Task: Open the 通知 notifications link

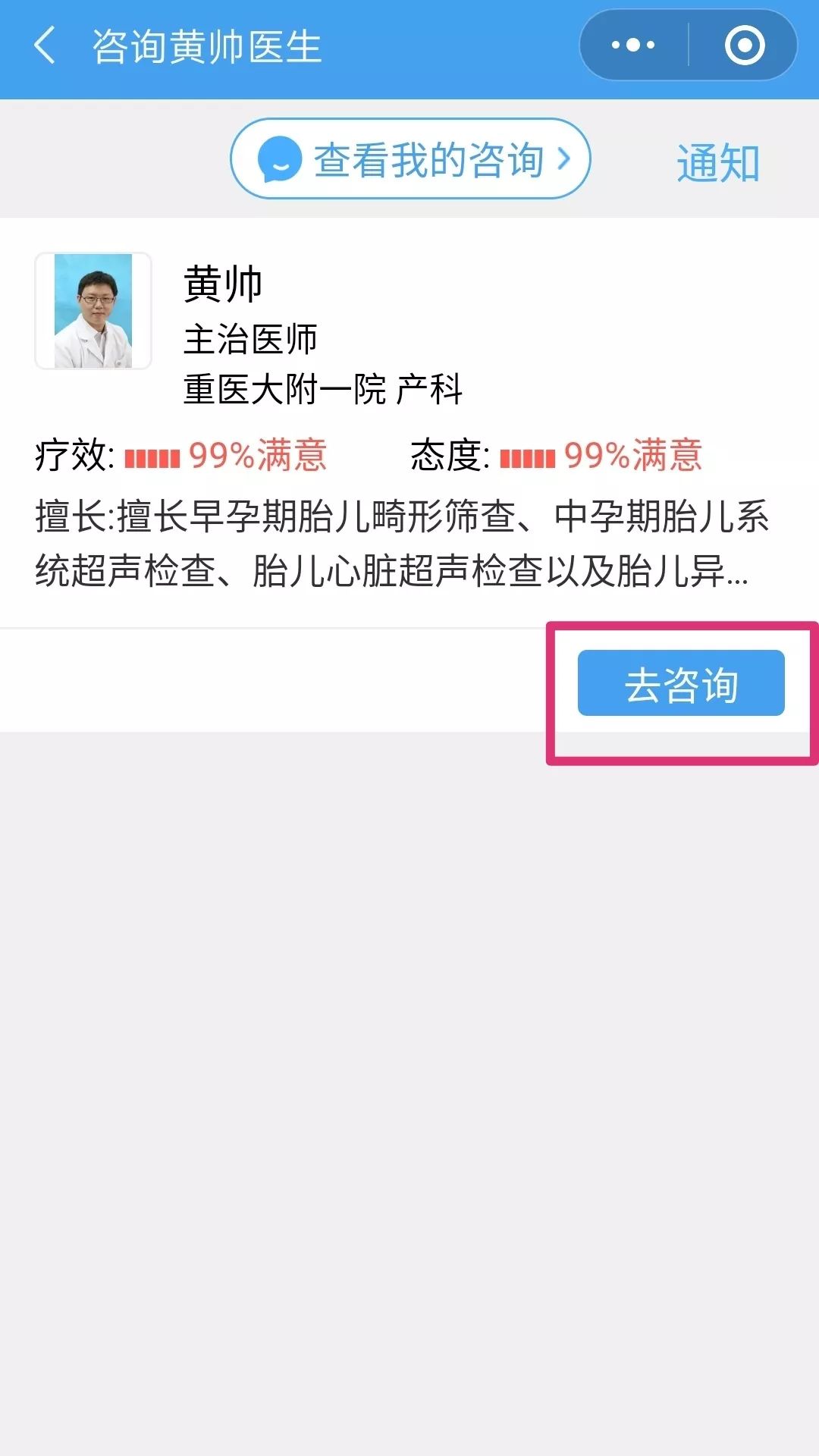Action: (717, 162)
